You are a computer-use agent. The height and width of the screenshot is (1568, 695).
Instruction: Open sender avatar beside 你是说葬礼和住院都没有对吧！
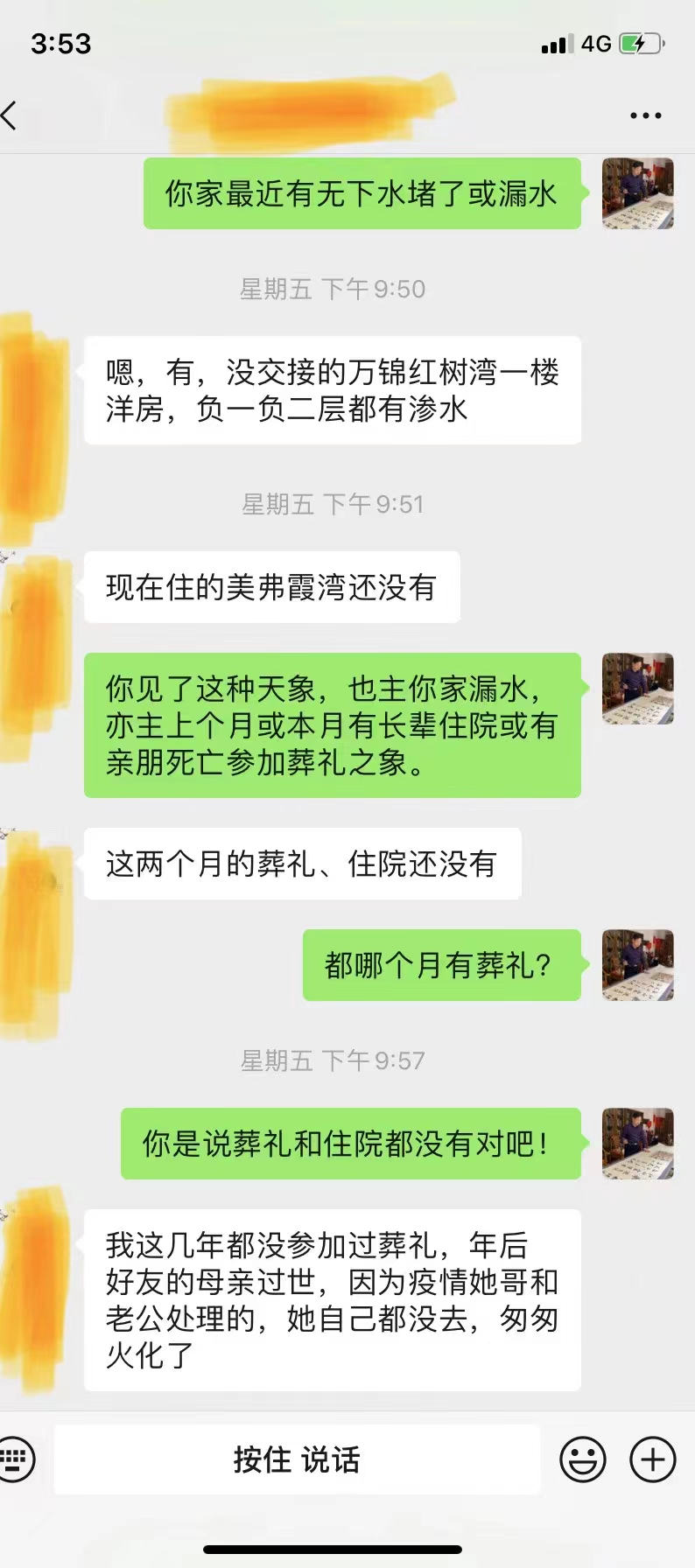pos(637,1144)
